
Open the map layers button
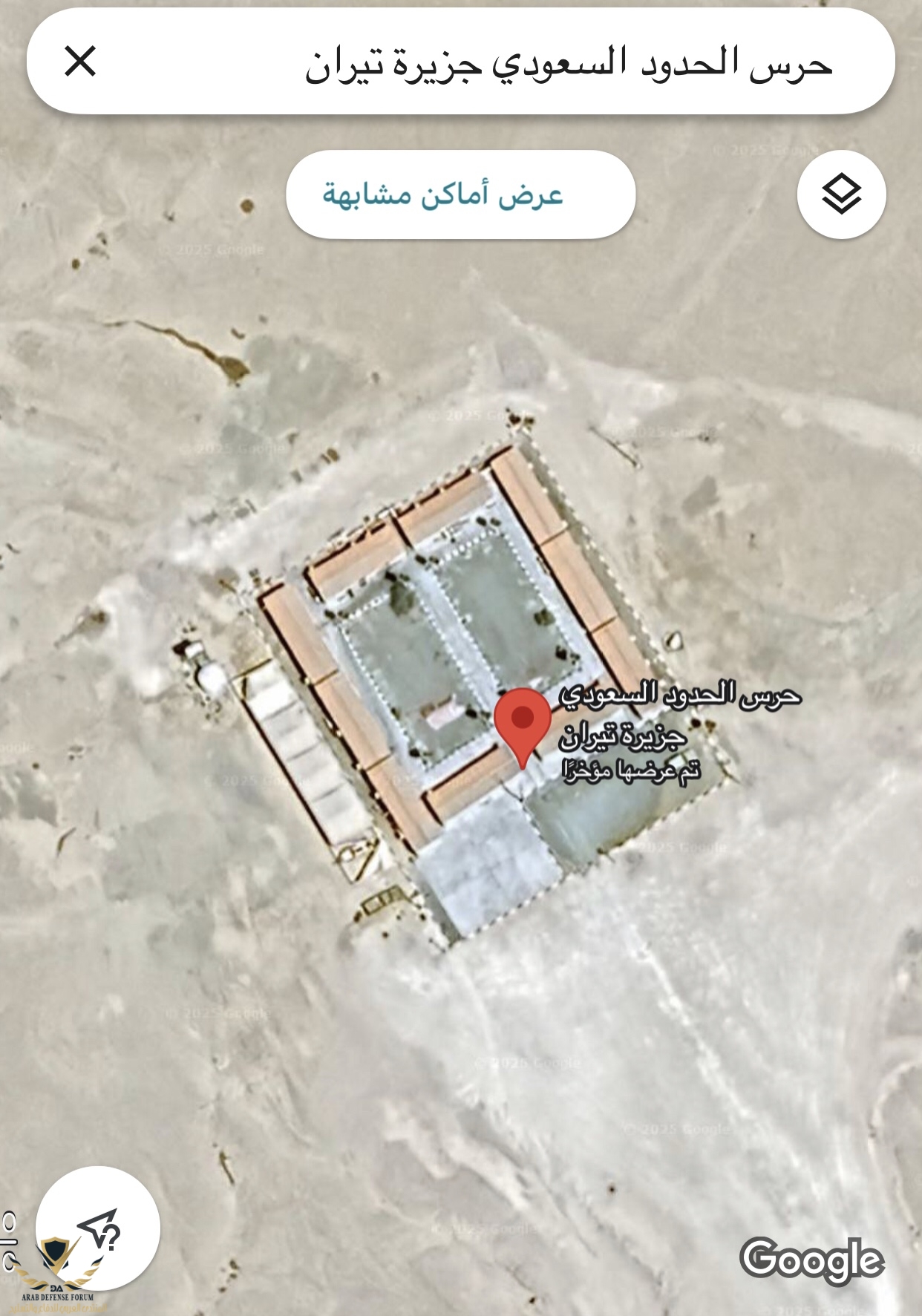pos(841,194)
